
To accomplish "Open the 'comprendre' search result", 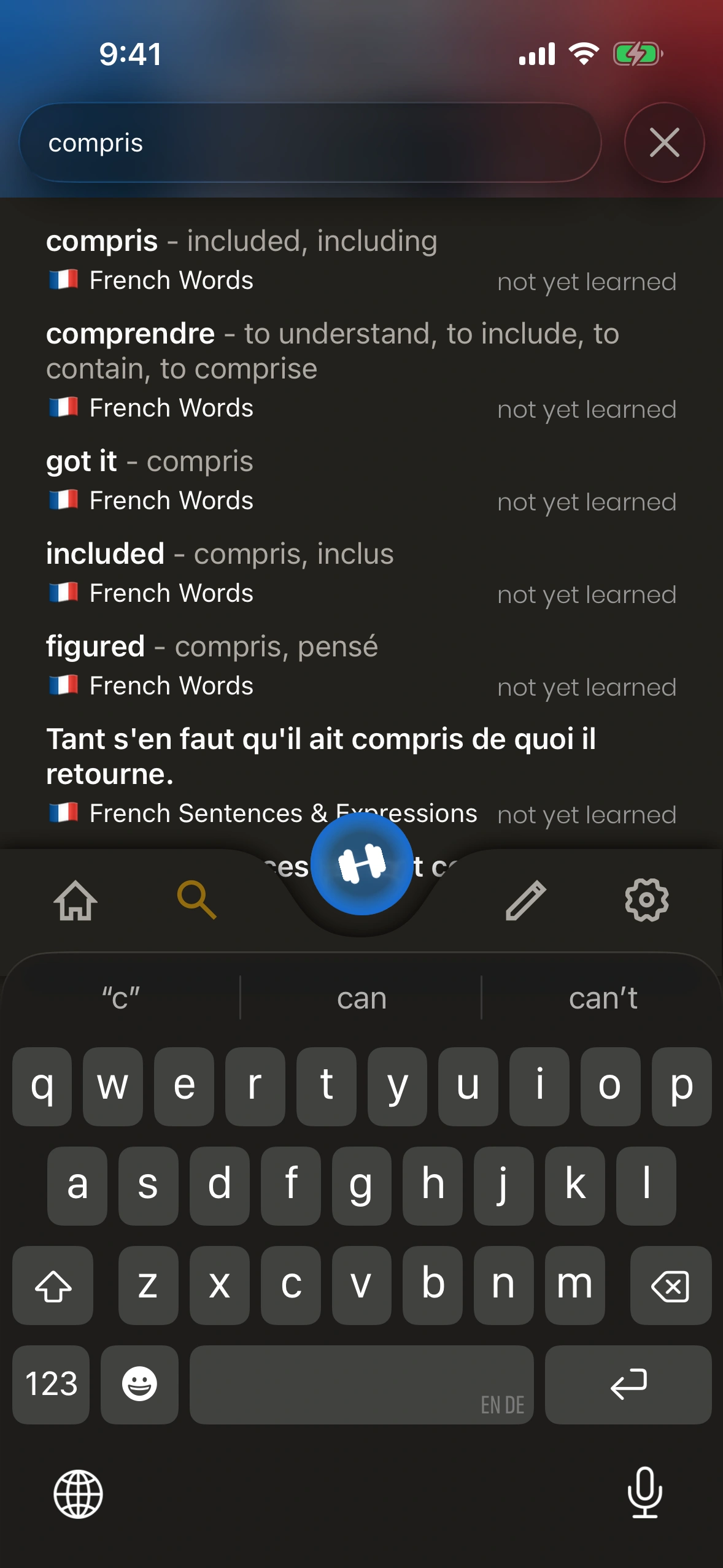I will tap(361, 369).
